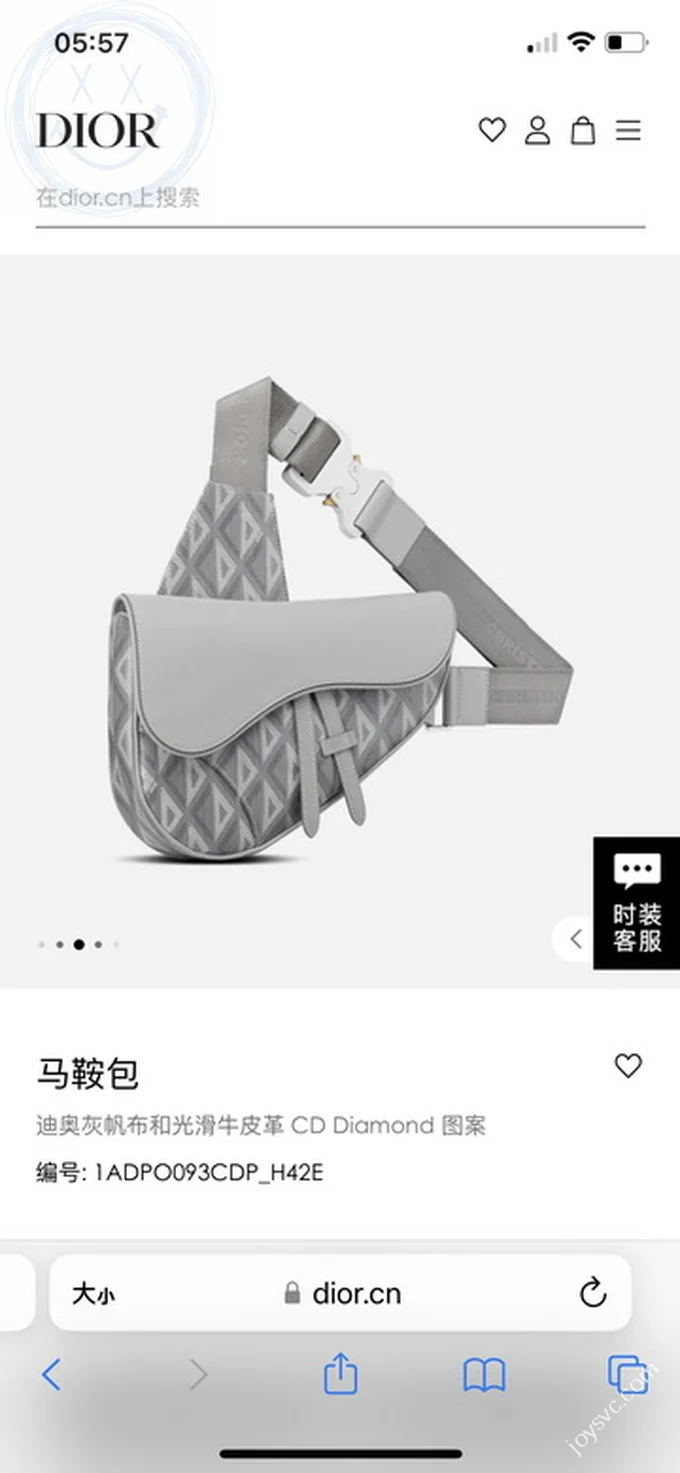Tap the previous image arrow
Viewport: 680px width, 1473px height.
pos(576,938)
